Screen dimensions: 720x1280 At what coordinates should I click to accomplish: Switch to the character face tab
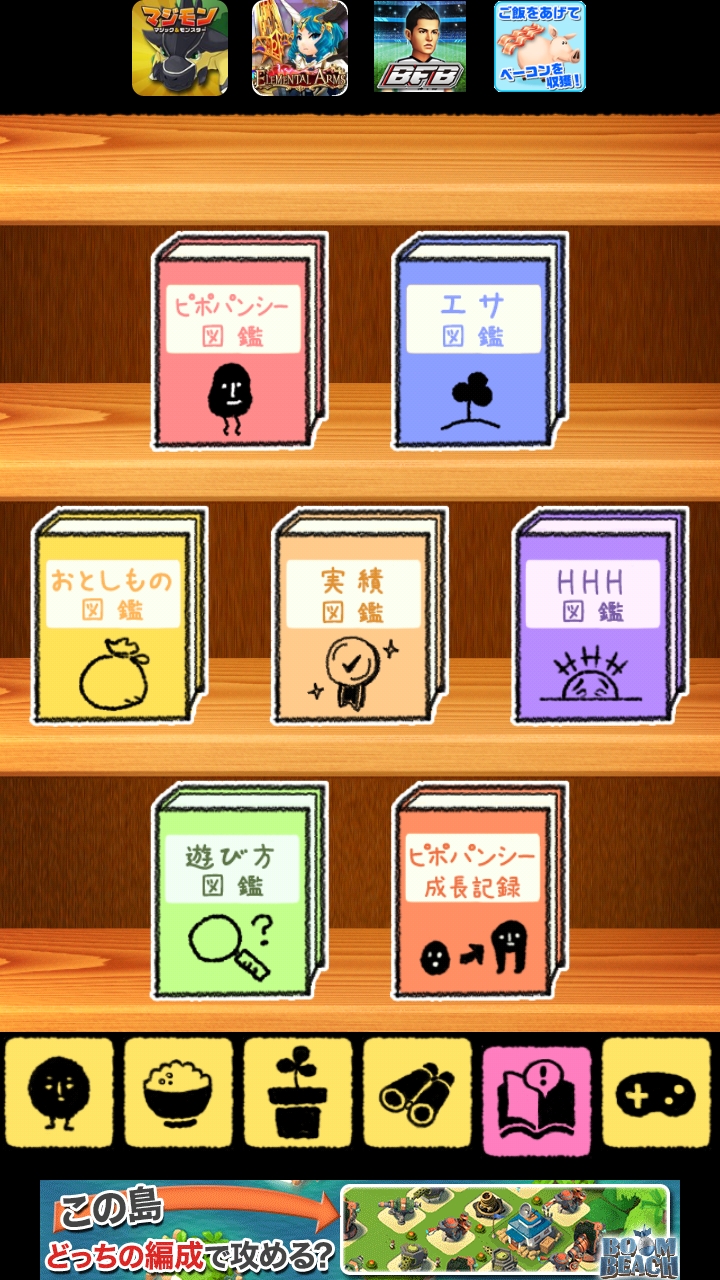[x=58, y=1092]
